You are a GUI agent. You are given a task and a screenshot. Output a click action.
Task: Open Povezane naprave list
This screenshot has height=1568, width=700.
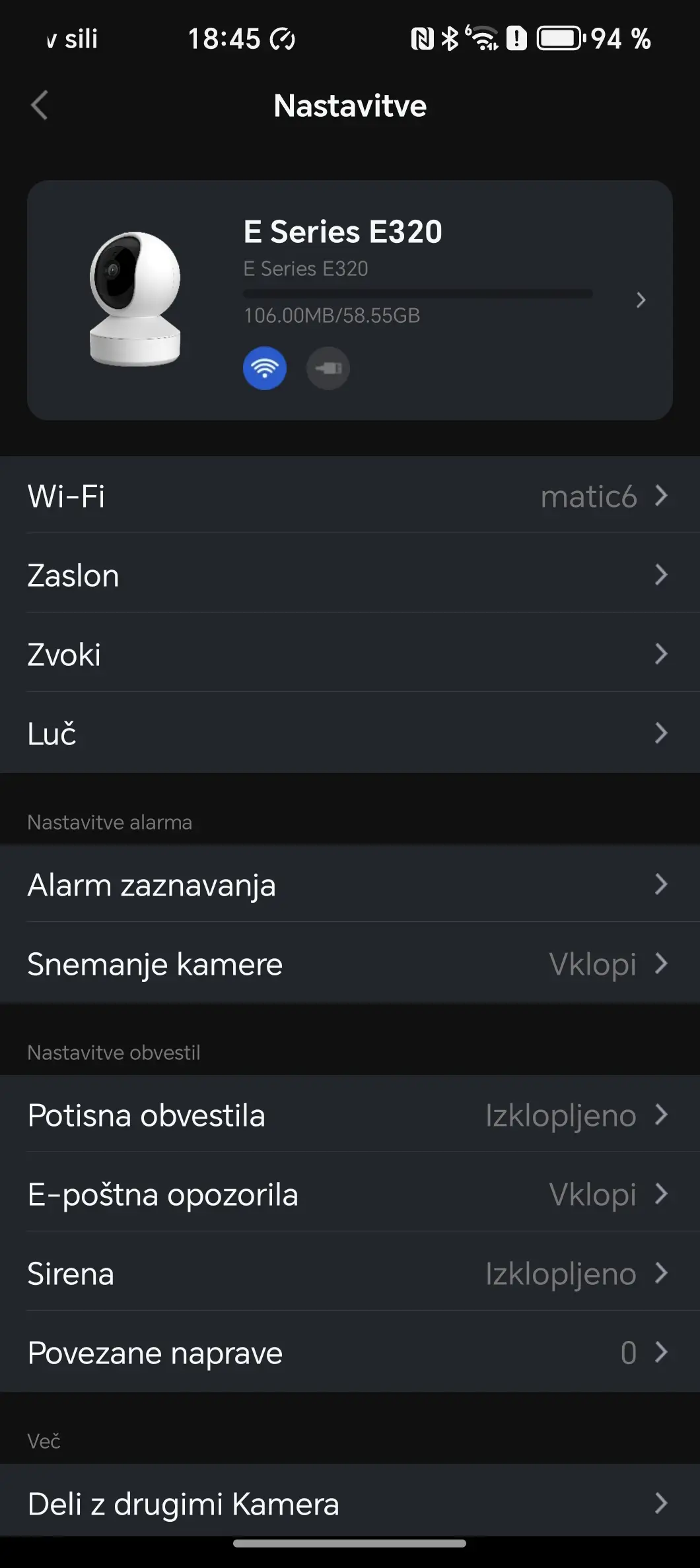pos(350,1352)
